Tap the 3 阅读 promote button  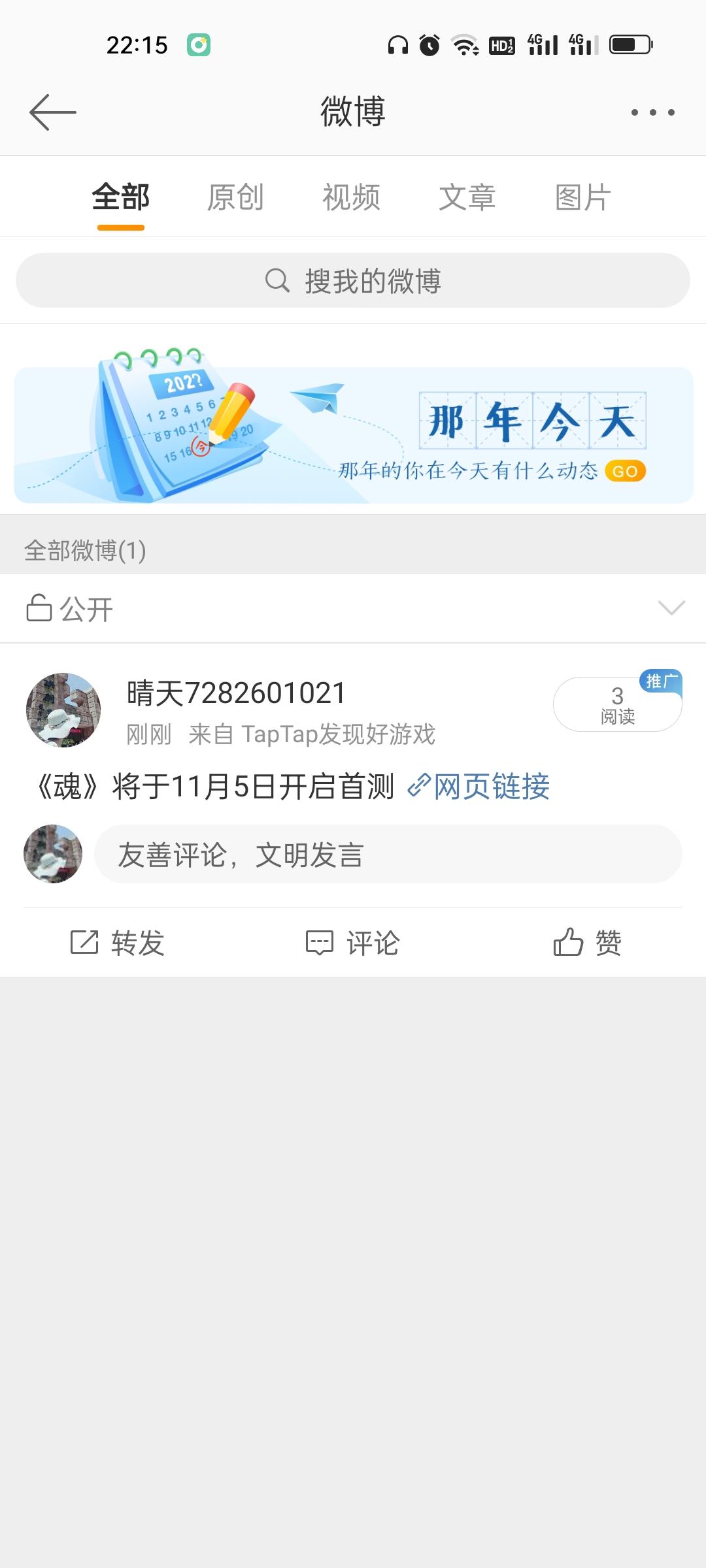click(618, 704)
